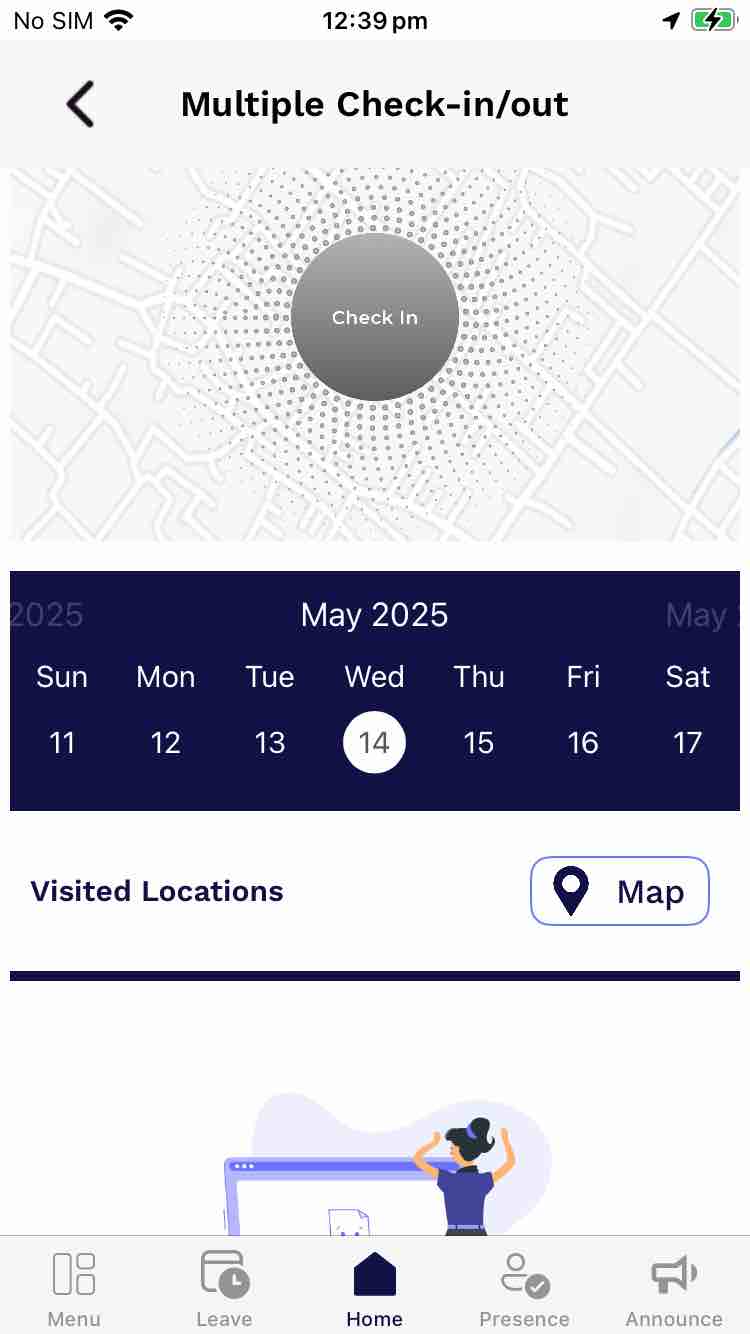The image size is (750, 1334).
Task: Pick Thursday 15 in the week strip
Action: pyautogui.click(x=479, y=742)
